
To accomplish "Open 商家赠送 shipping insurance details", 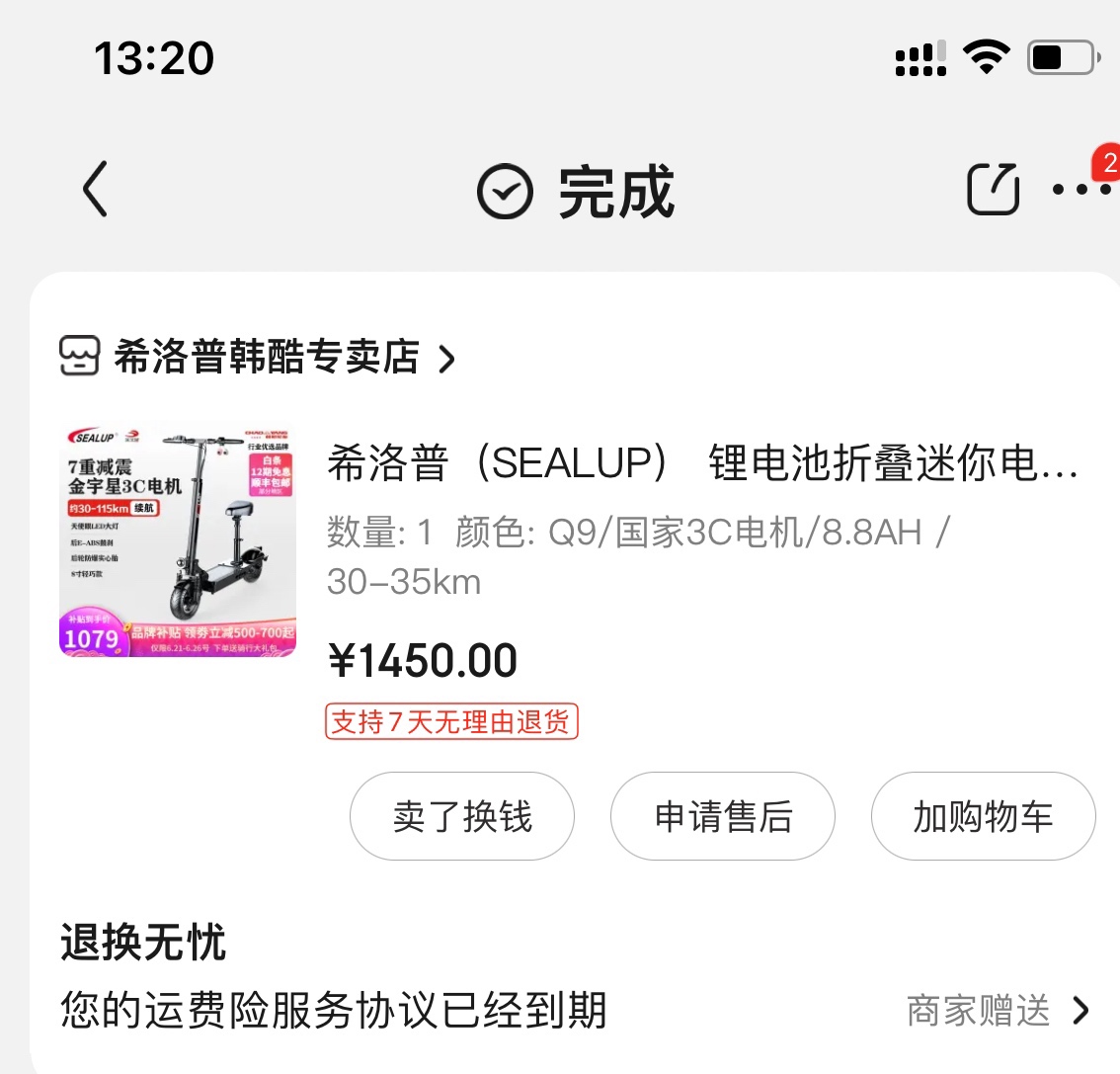I will pos(998,1011).
